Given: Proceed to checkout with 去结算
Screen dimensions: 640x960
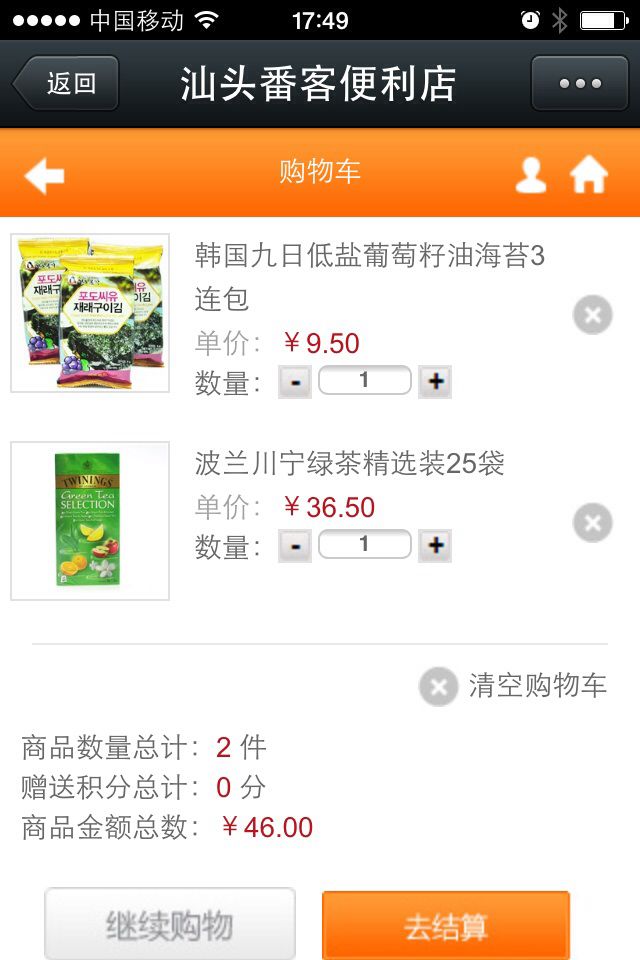Looking at the screenshot, I should (446, 926).
